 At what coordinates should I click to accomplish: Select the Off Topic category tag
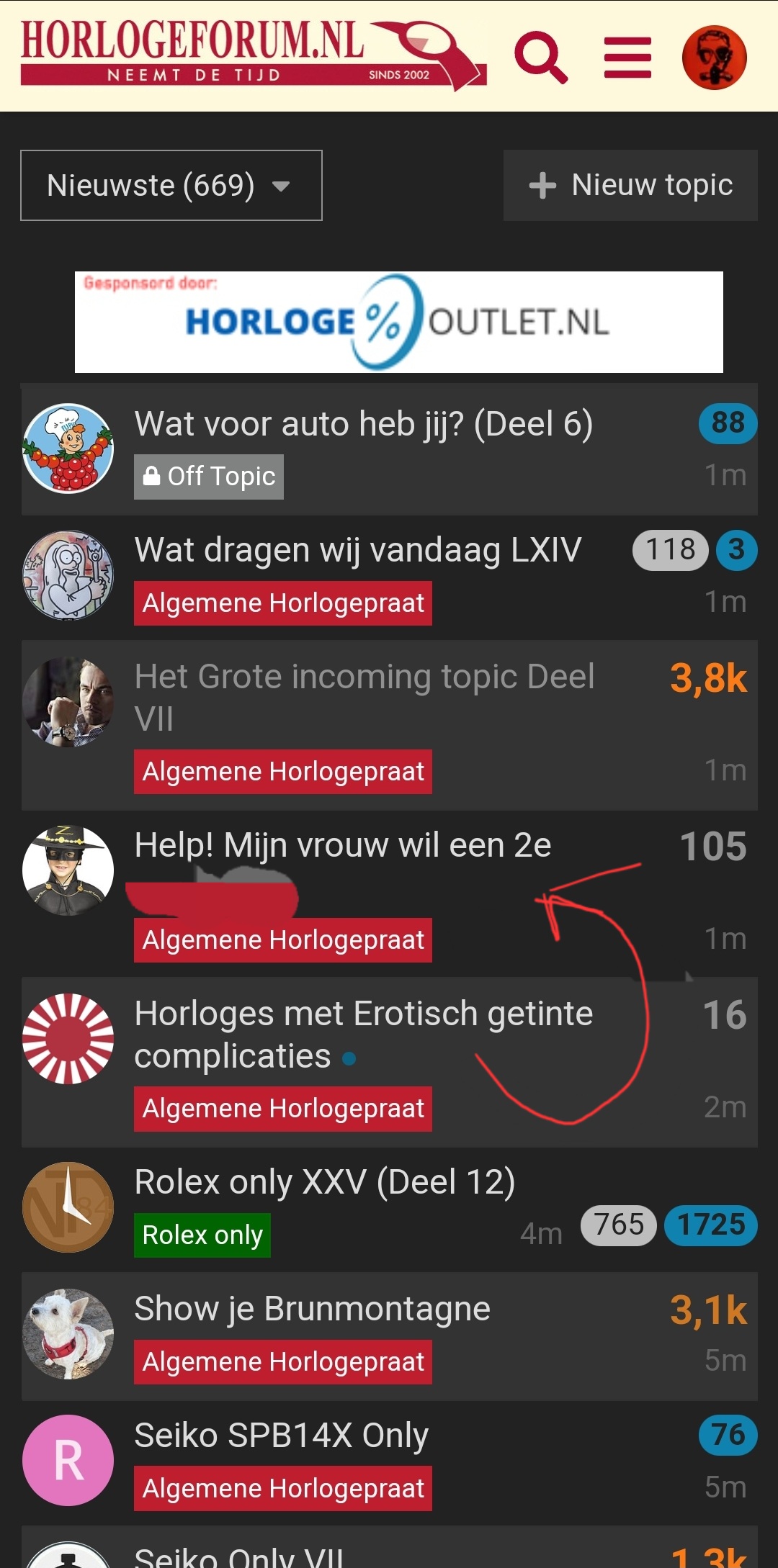(209, 477)
